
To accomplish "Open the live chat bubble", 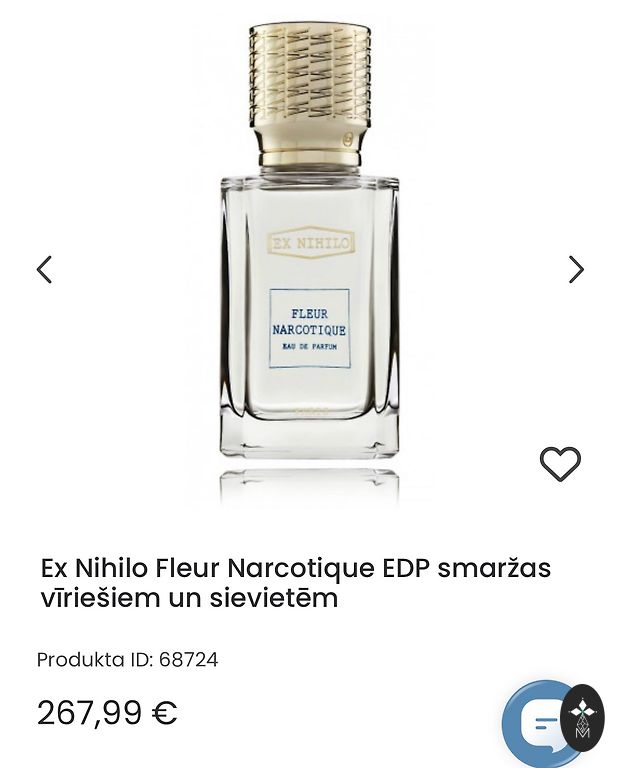I will pos(540,723).
